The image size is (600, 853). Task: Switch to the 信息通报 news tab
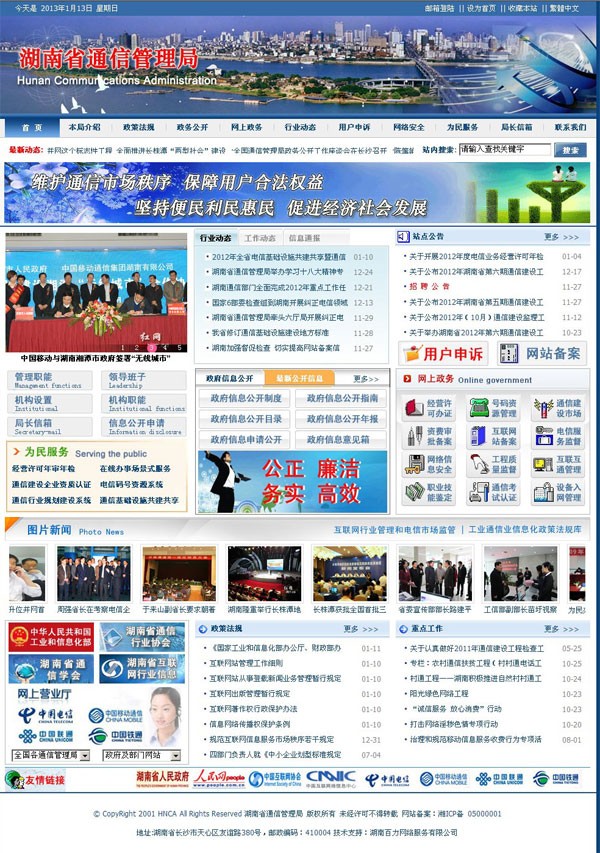[305, 238]
